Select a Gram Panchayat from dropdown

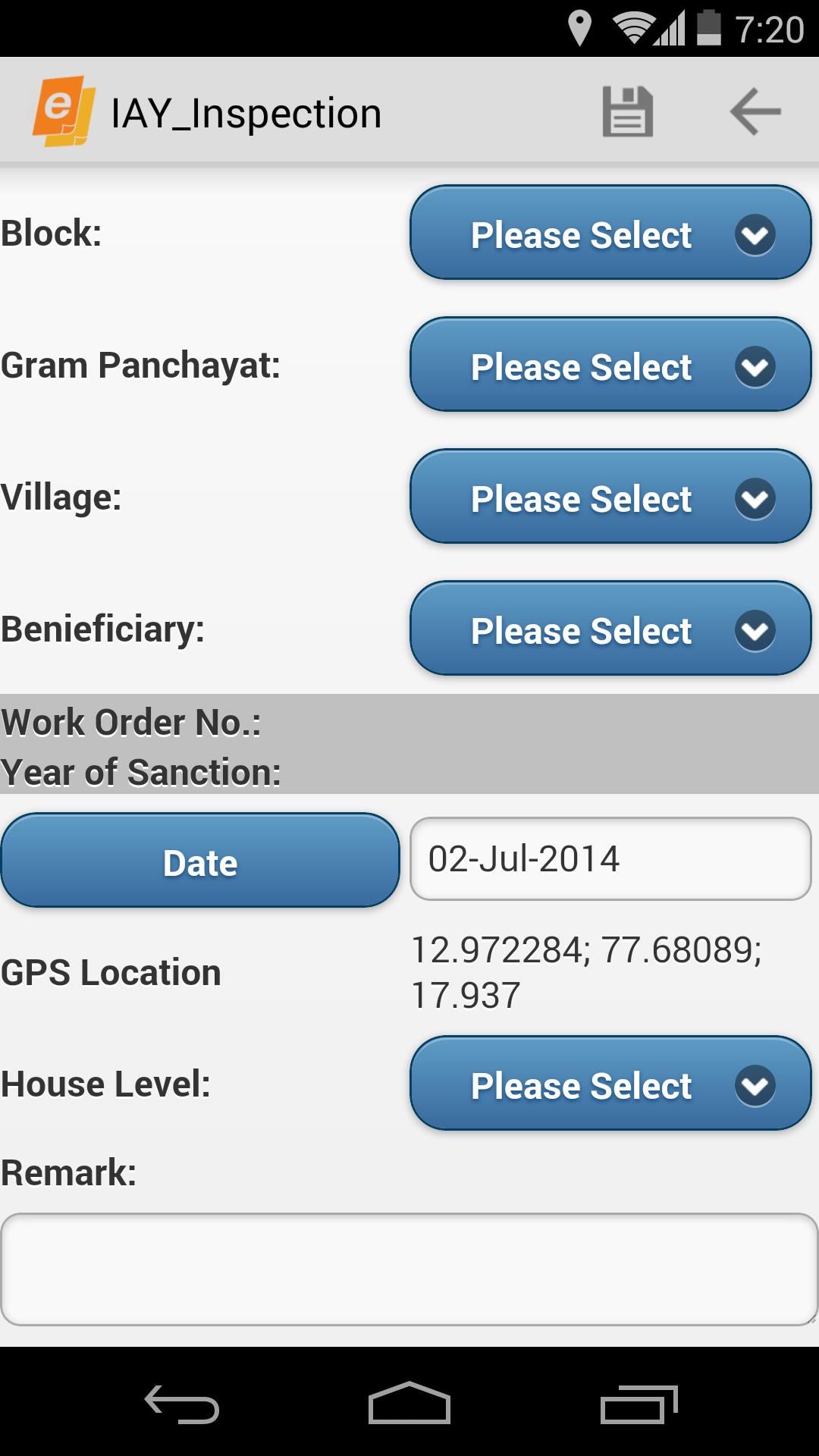pyautogui.click(x=610, y=366)
